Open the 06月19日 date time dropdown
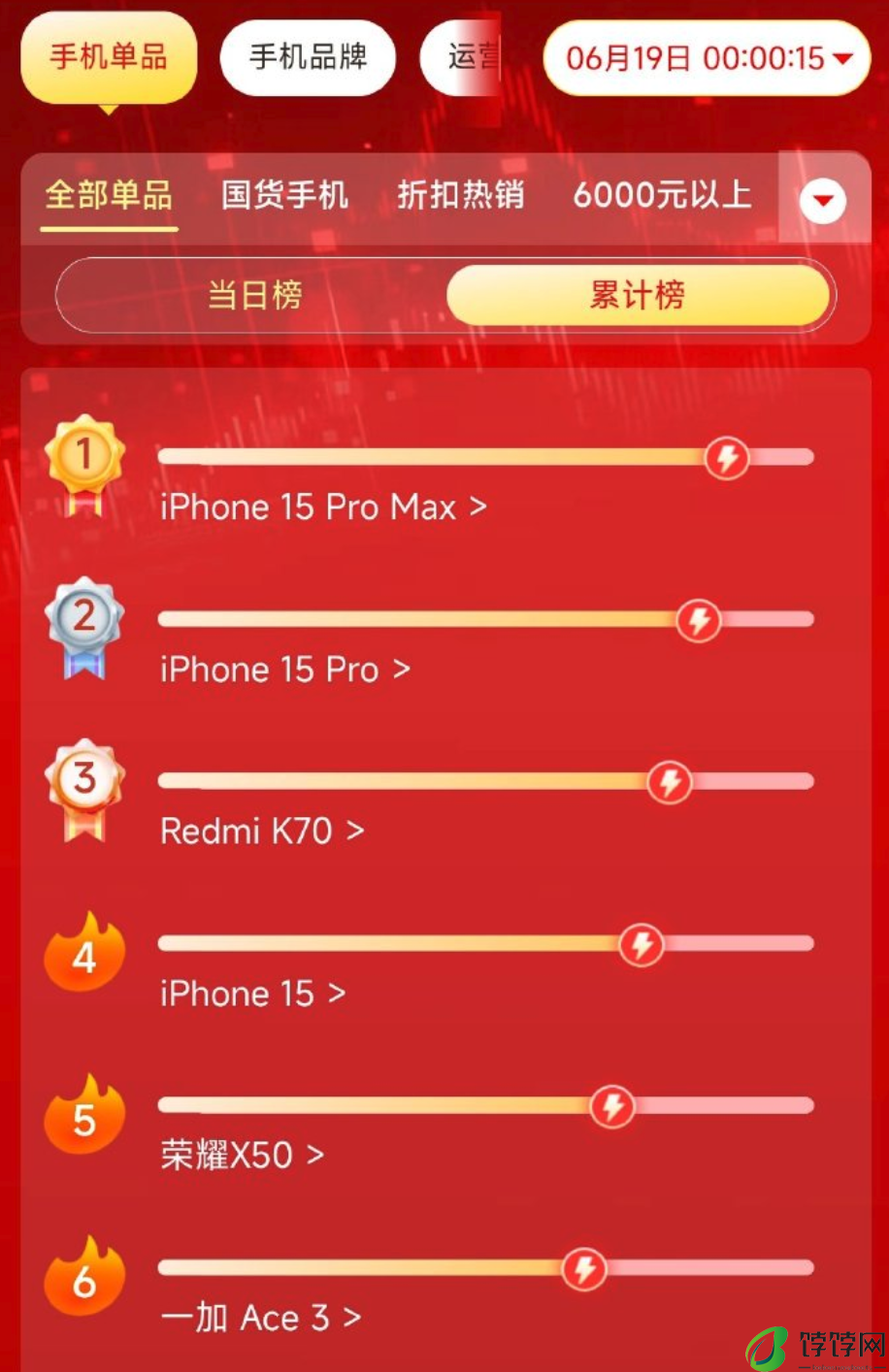The image size is (889, 1372). click(708, 59)
